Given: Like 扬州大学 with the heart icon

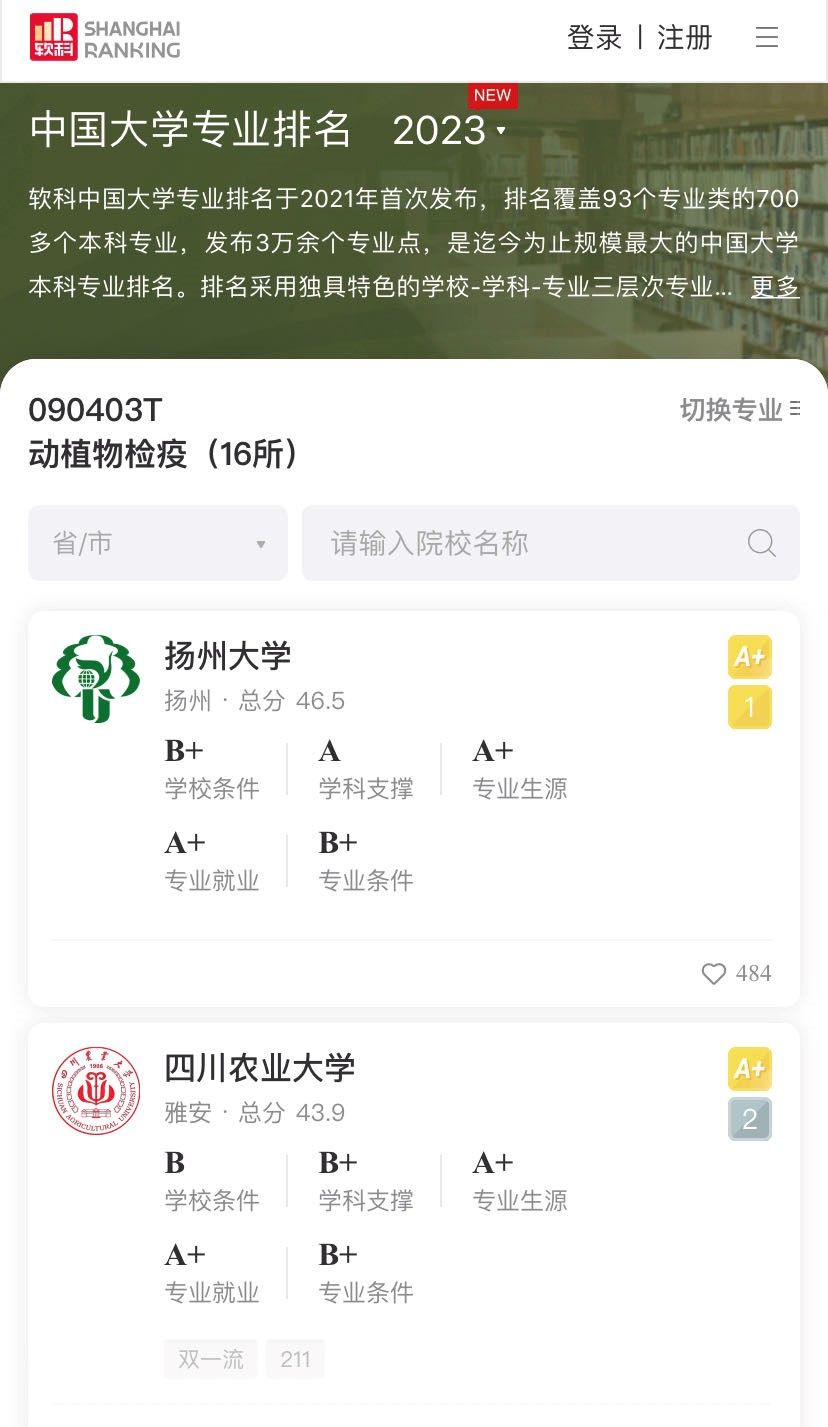Looking at the screenshot, I should click(x=713, y=973).
